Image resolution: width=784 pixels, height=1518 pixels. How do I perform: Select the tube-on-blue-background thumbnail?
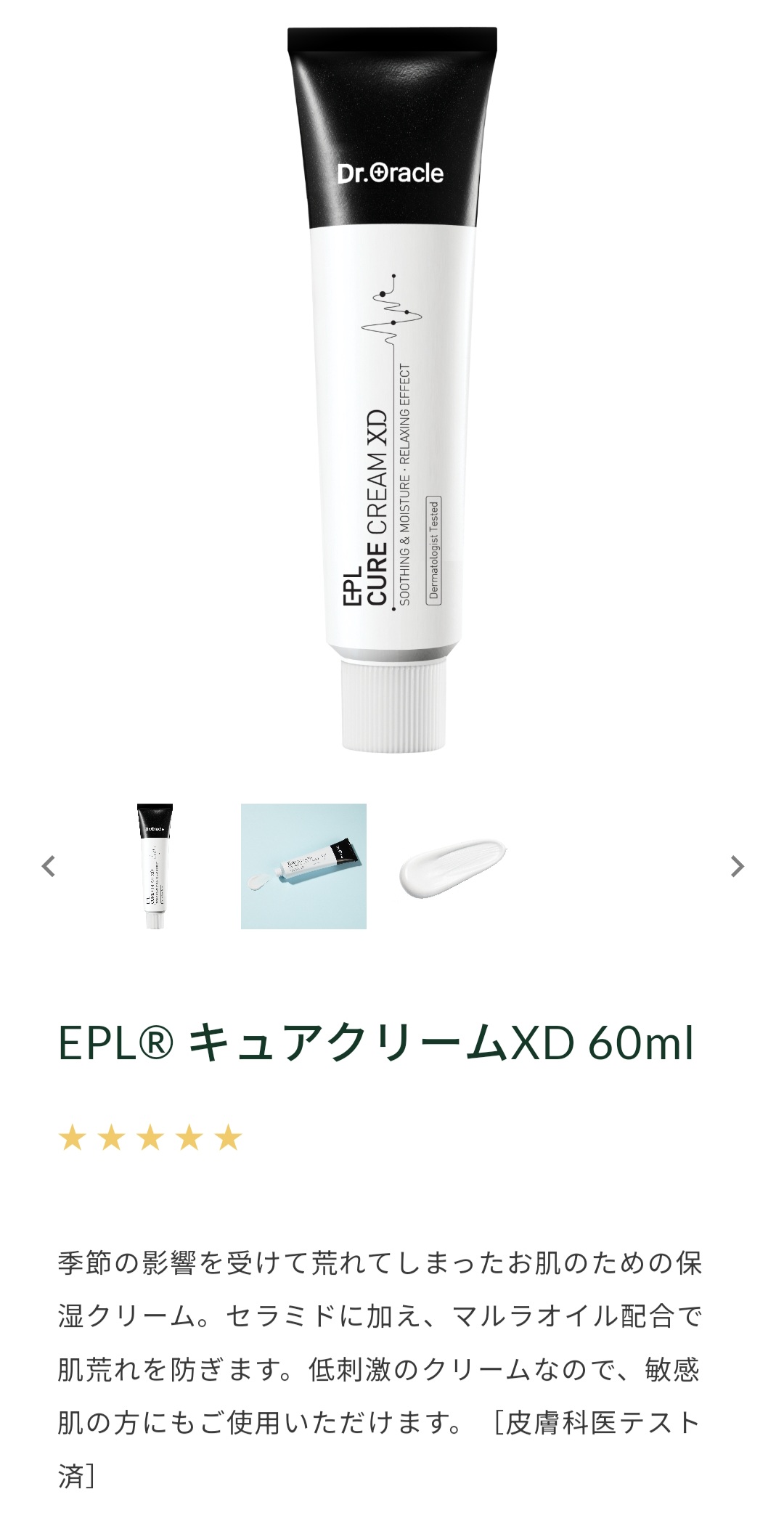click(303, 866)
